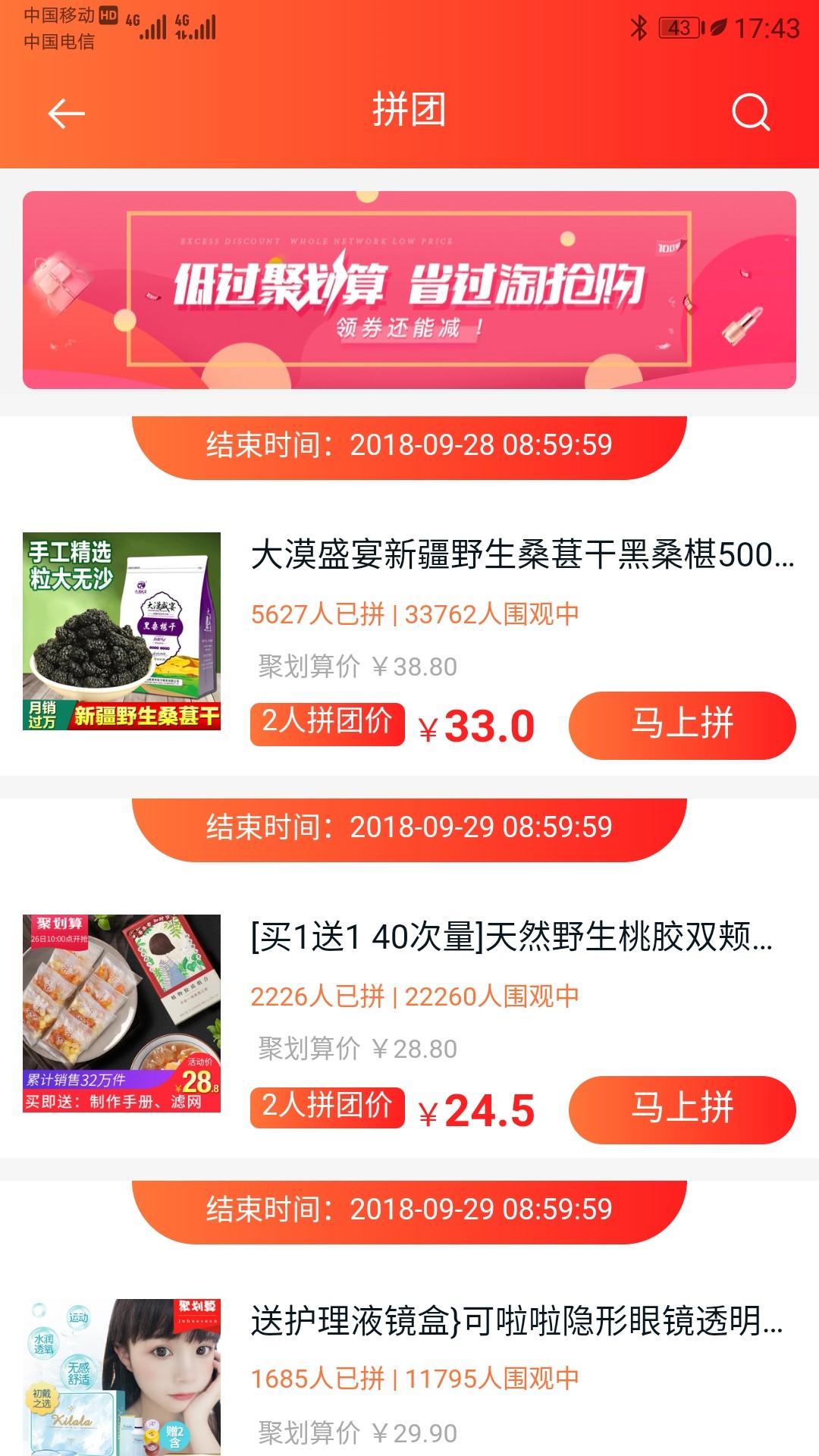Open the search icon in the header

pyautogui.click(x=751, y=113)
